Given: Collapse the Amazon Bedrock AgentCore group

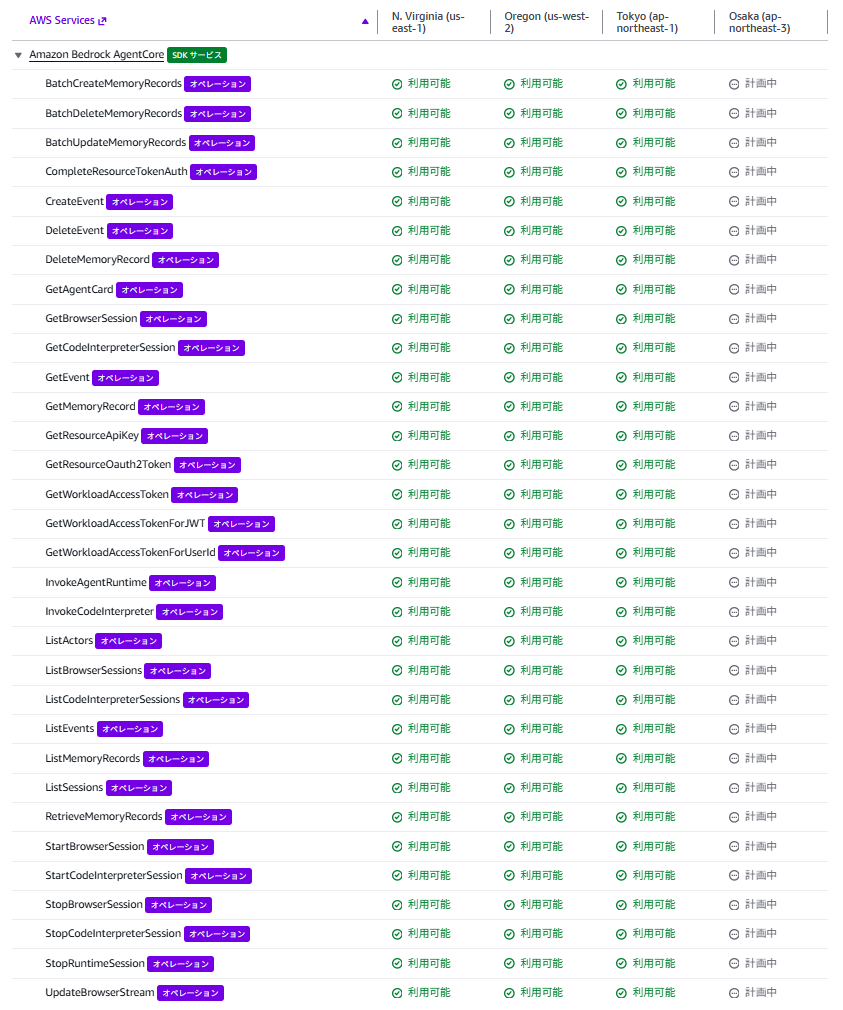Looking at the screenshot, I should pos(18,55).
